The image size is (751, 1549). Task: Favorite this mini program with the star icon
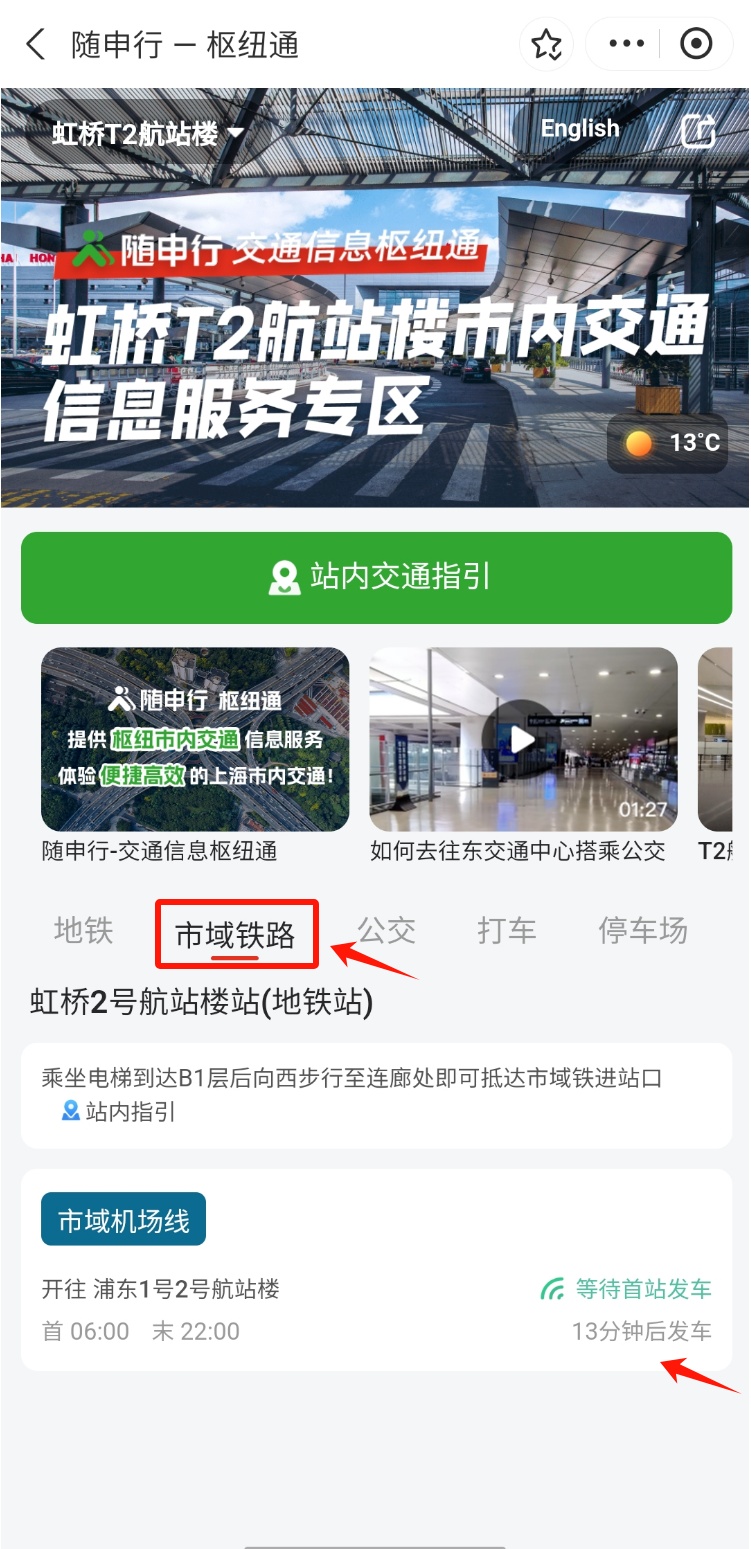(x=546, y=45)
